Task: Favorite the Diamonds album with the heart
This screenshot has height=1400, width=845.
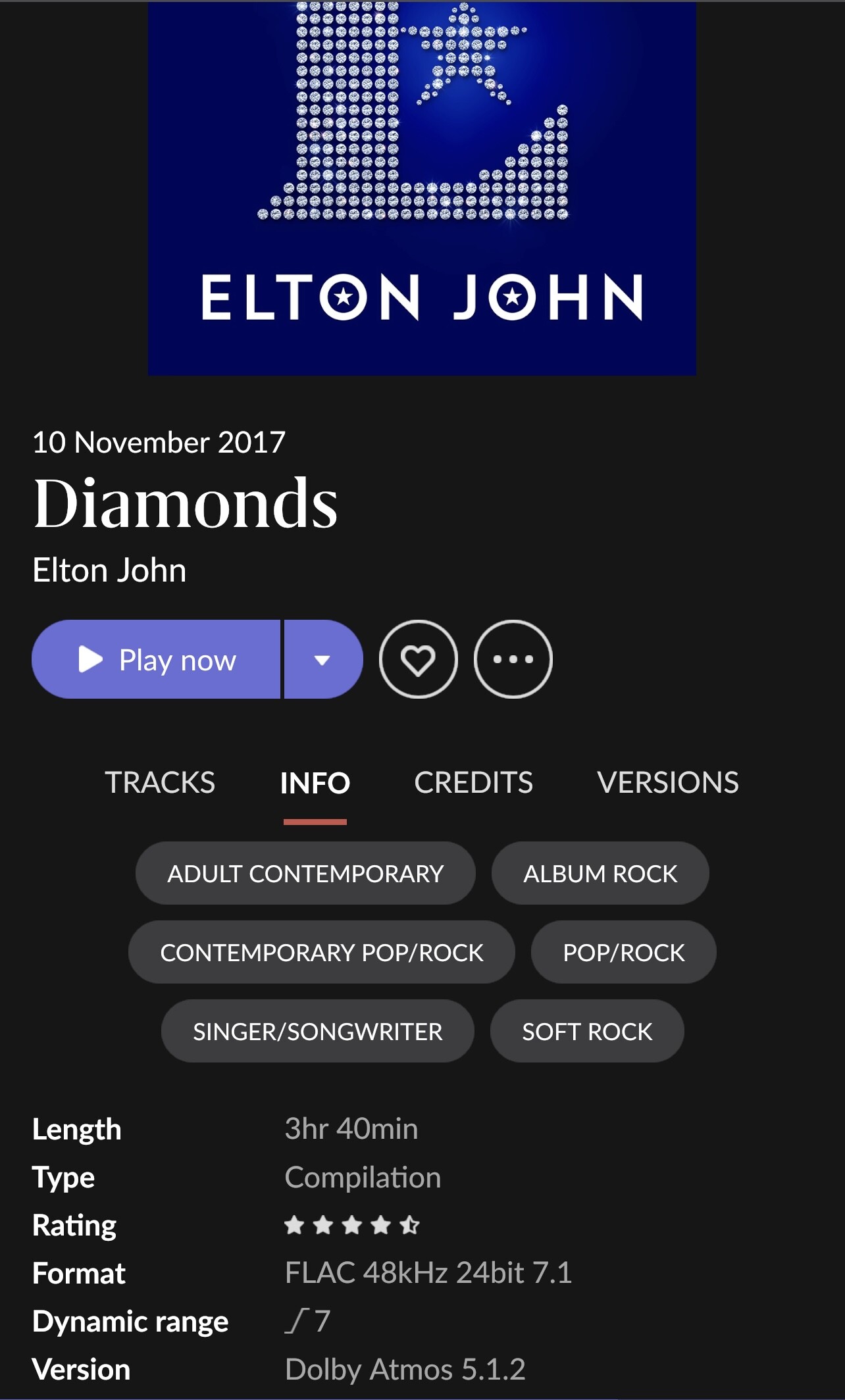Action: point(419,659)
